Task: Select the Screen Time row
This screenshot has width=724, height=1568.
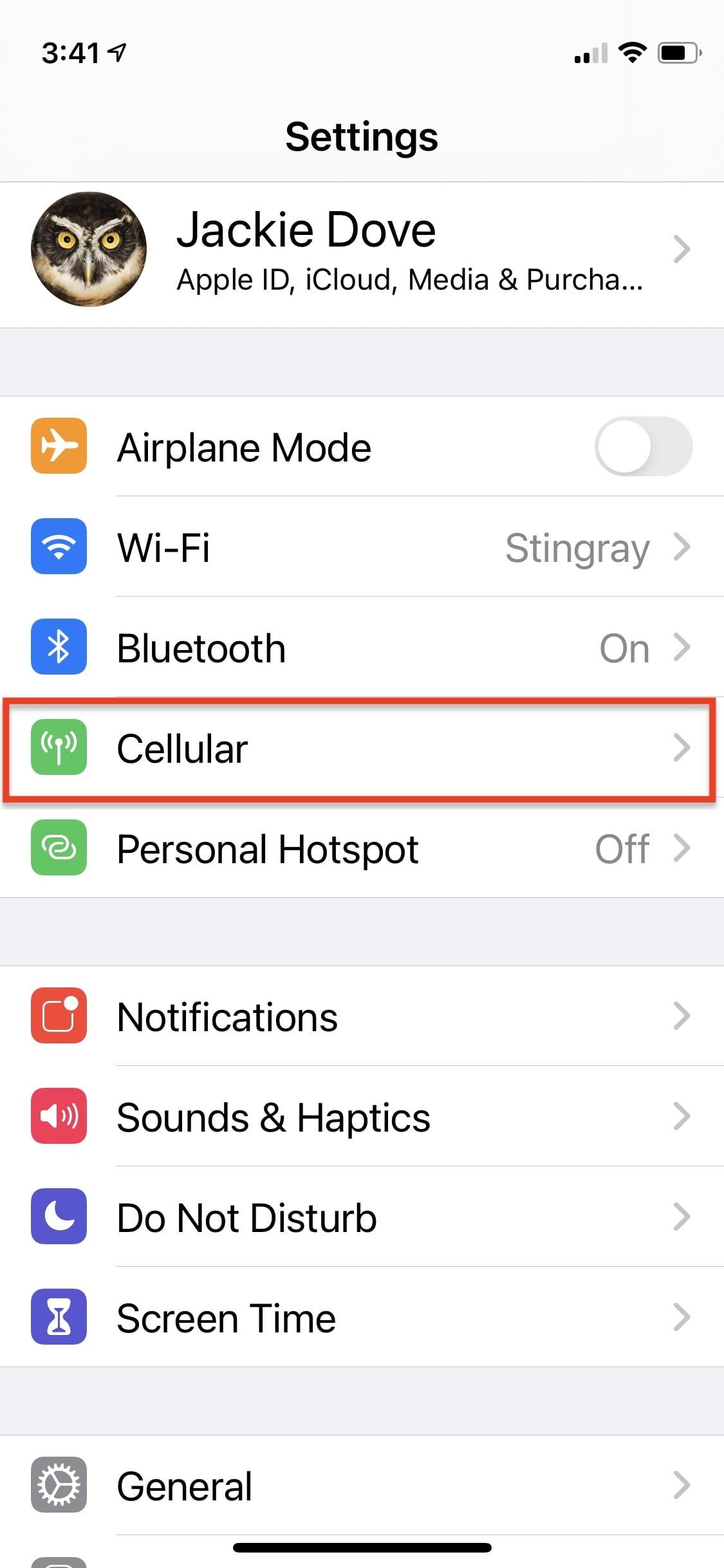Action: pyautogui.click(x=360, y=1318)
